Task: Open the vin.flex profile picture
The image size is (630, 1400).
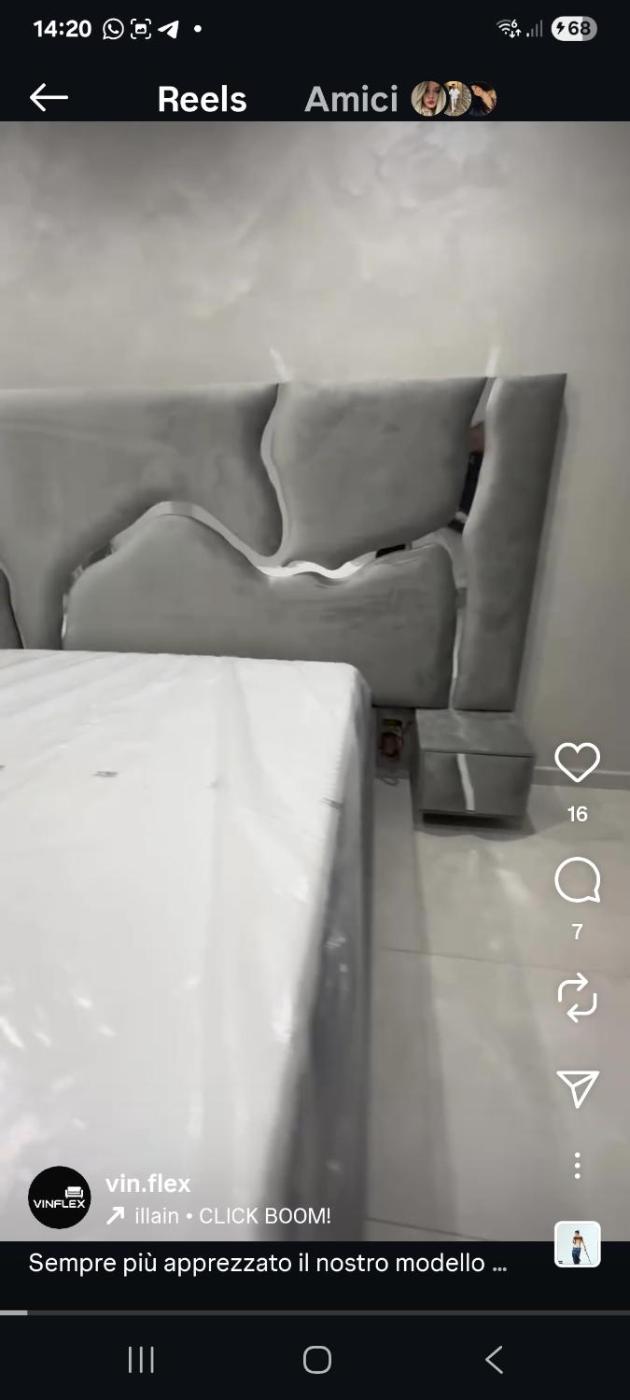Action: (x=59, y=1197)
